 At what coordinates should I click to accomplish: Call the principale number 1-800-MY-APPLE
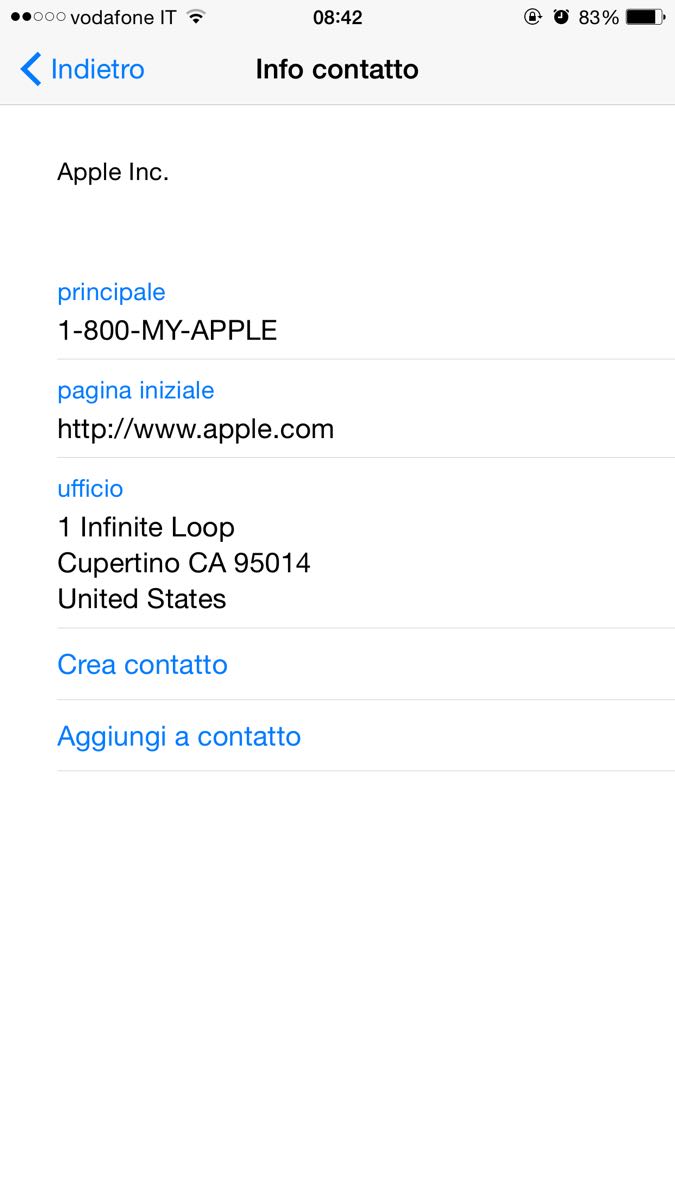(x=167, y=330)
